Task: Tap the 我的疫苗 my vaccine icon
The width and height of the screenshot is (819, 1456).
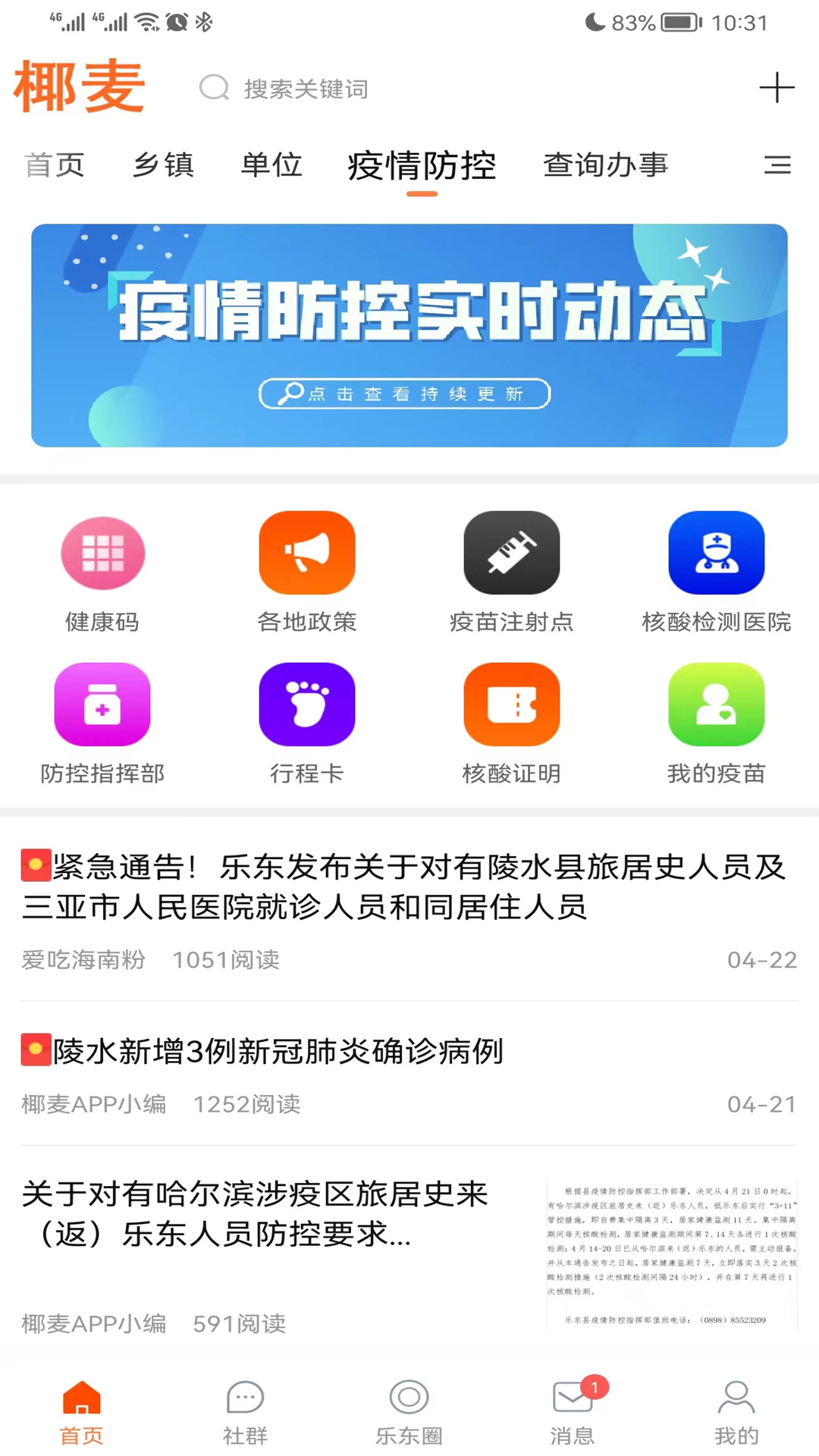Action: click(717, 704)
